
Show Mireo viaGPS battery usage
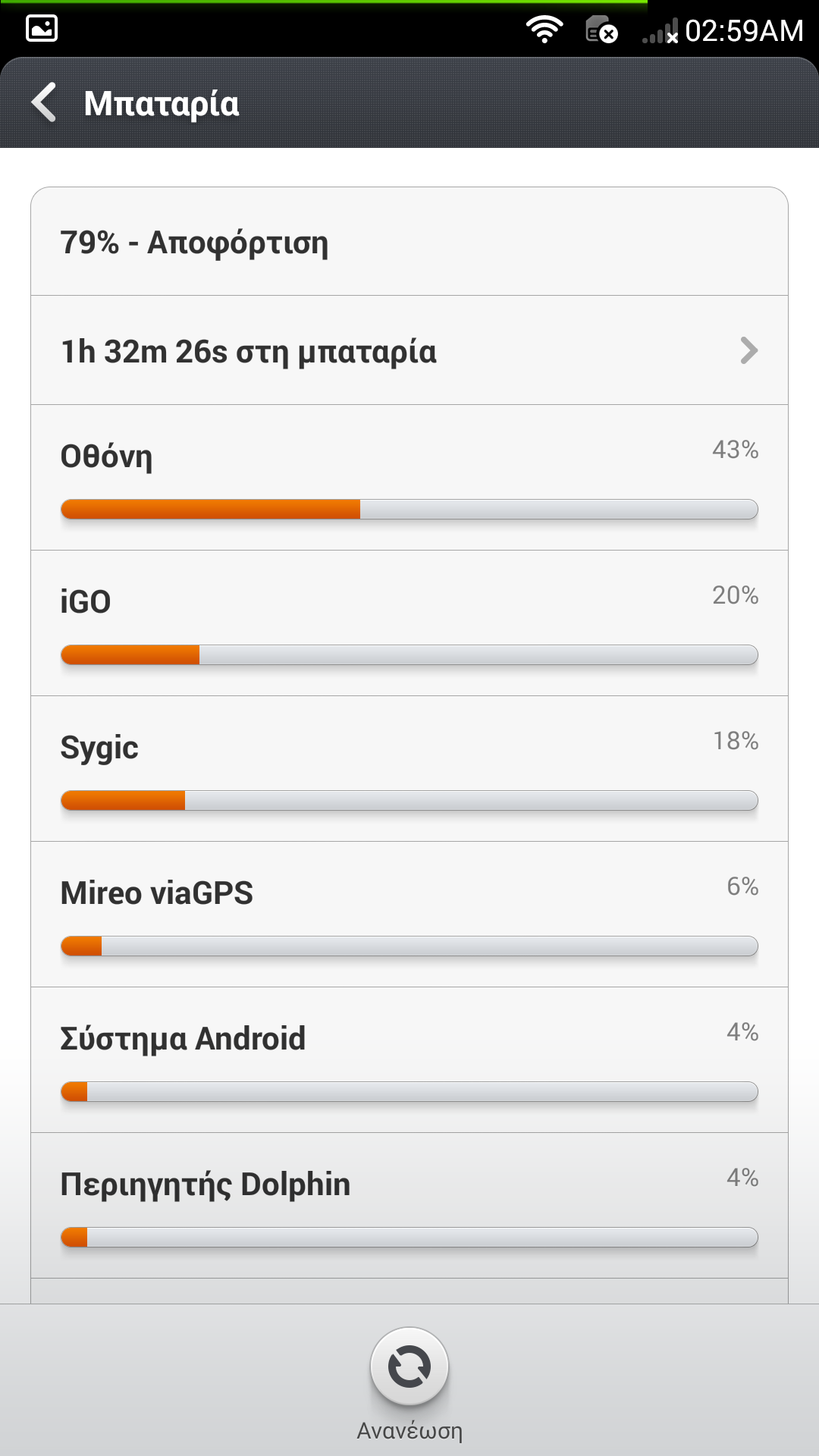409,915
